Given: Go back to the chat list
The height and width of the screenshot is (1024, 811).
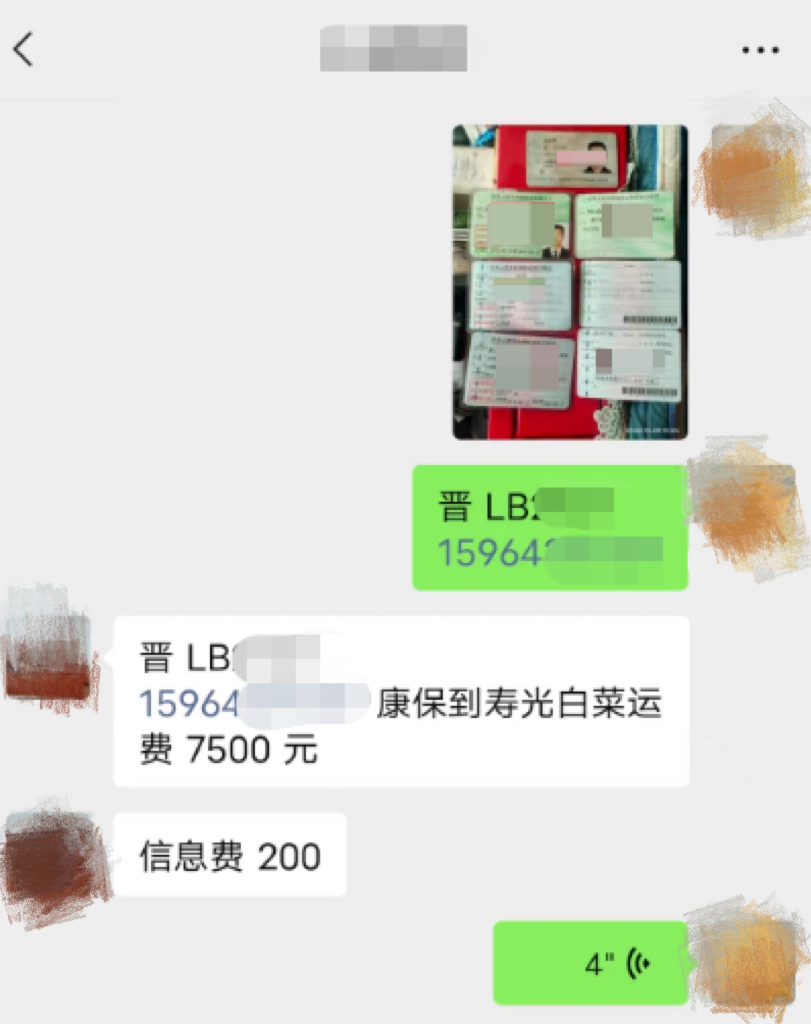Looking at the screenshot, I should [24, 49].
